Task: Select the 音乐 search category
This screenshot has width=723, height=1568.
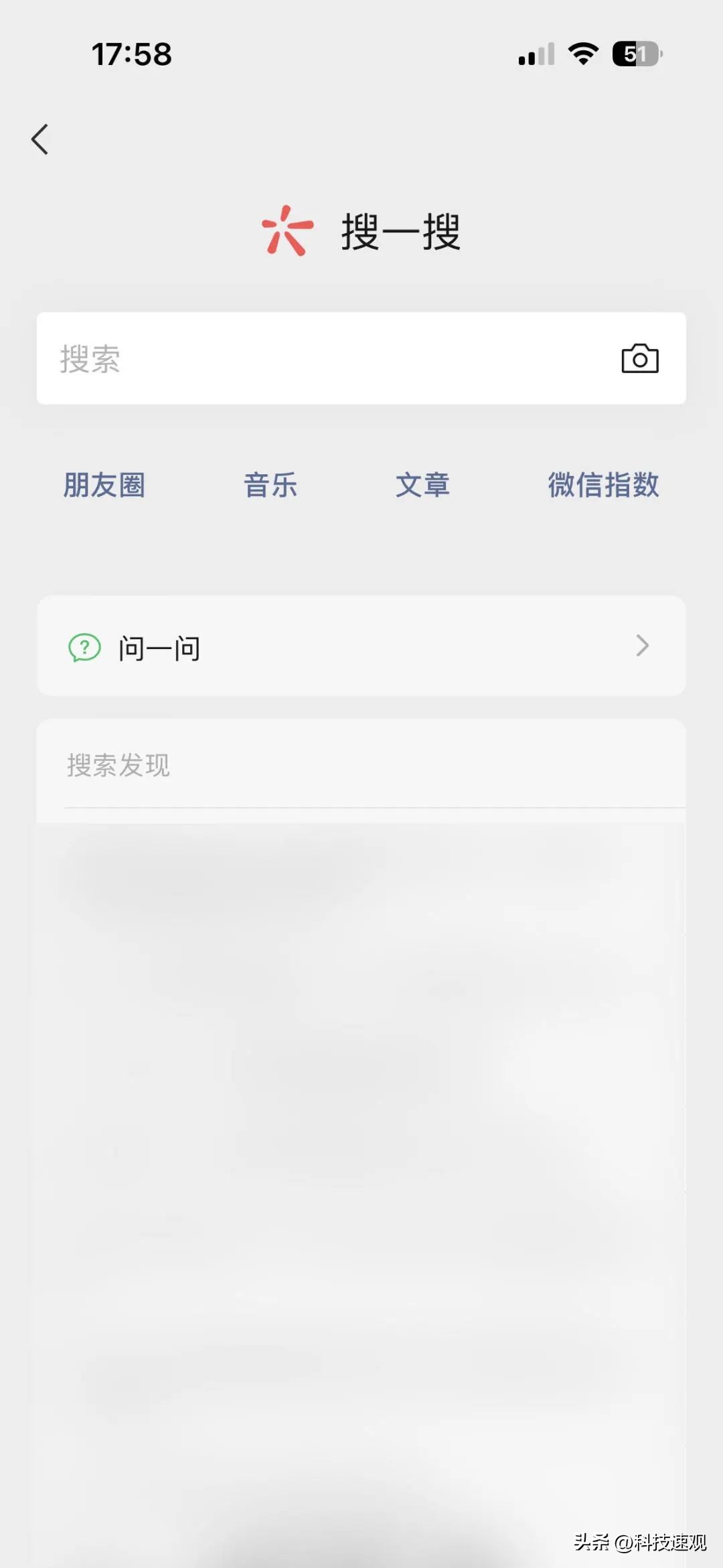Action: (270, 486)
